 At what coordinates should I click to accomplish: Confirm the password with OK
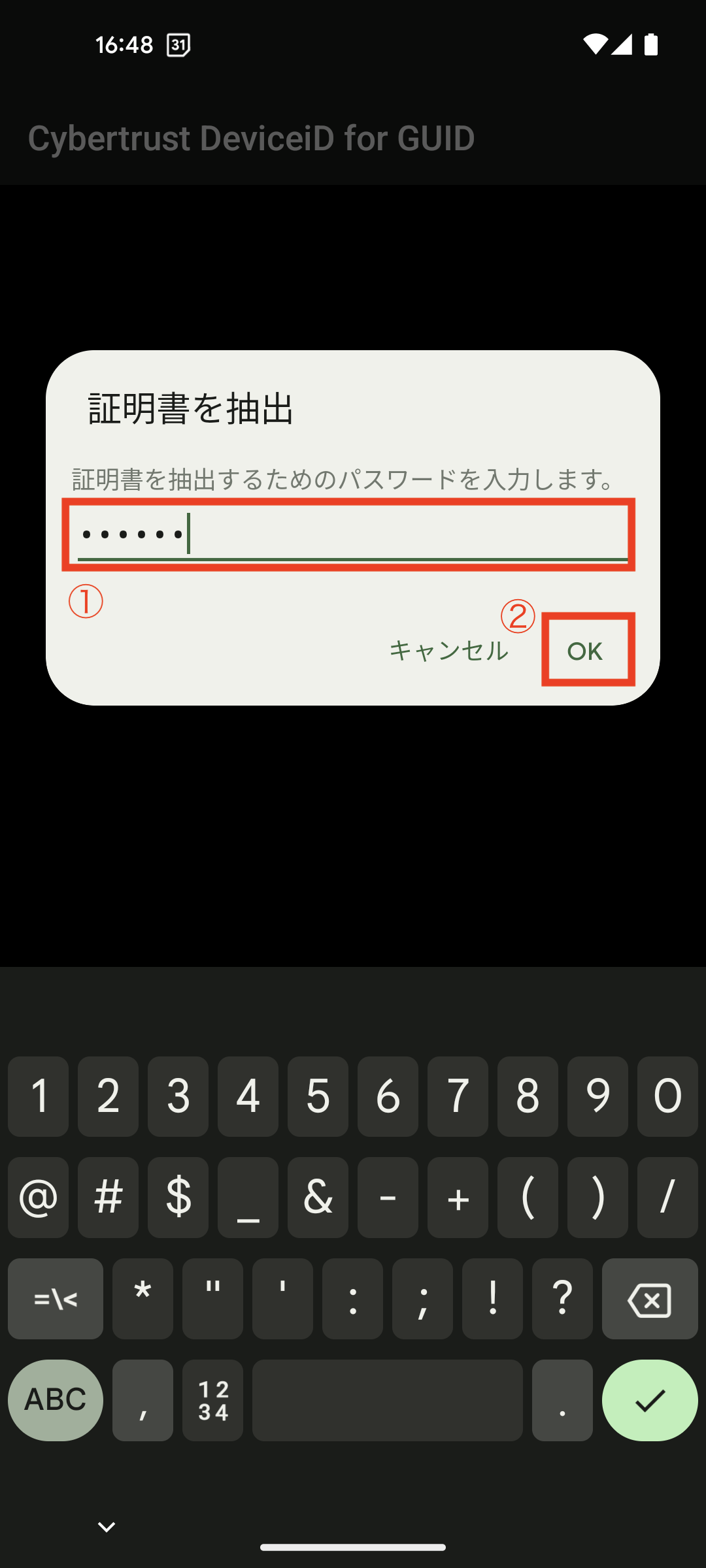[x=585, y=651]
